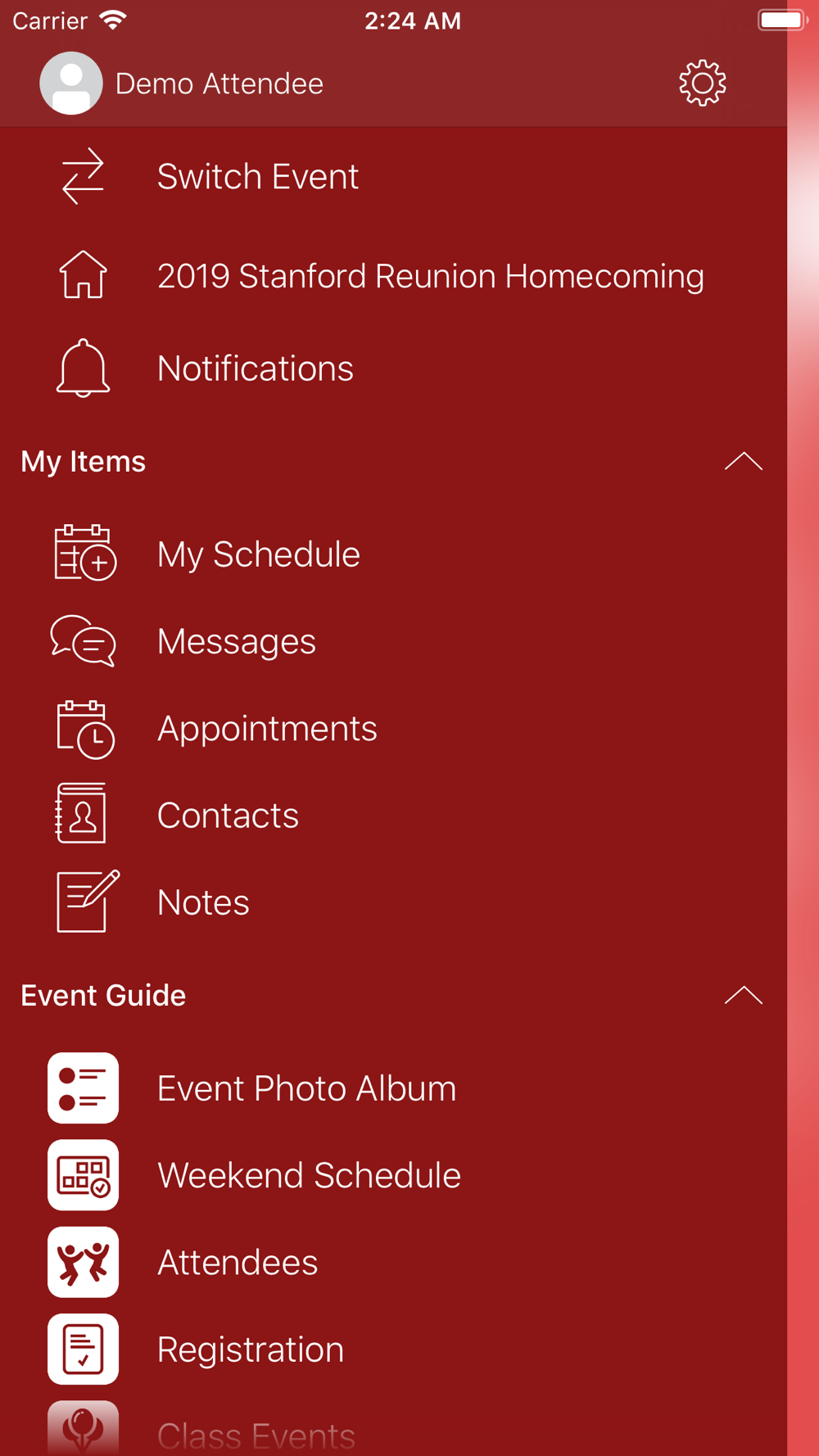The height and width of the screenshot is (1456, 819).
Task: Collapse the Event Guide section
Action: (x=743, y=996)
